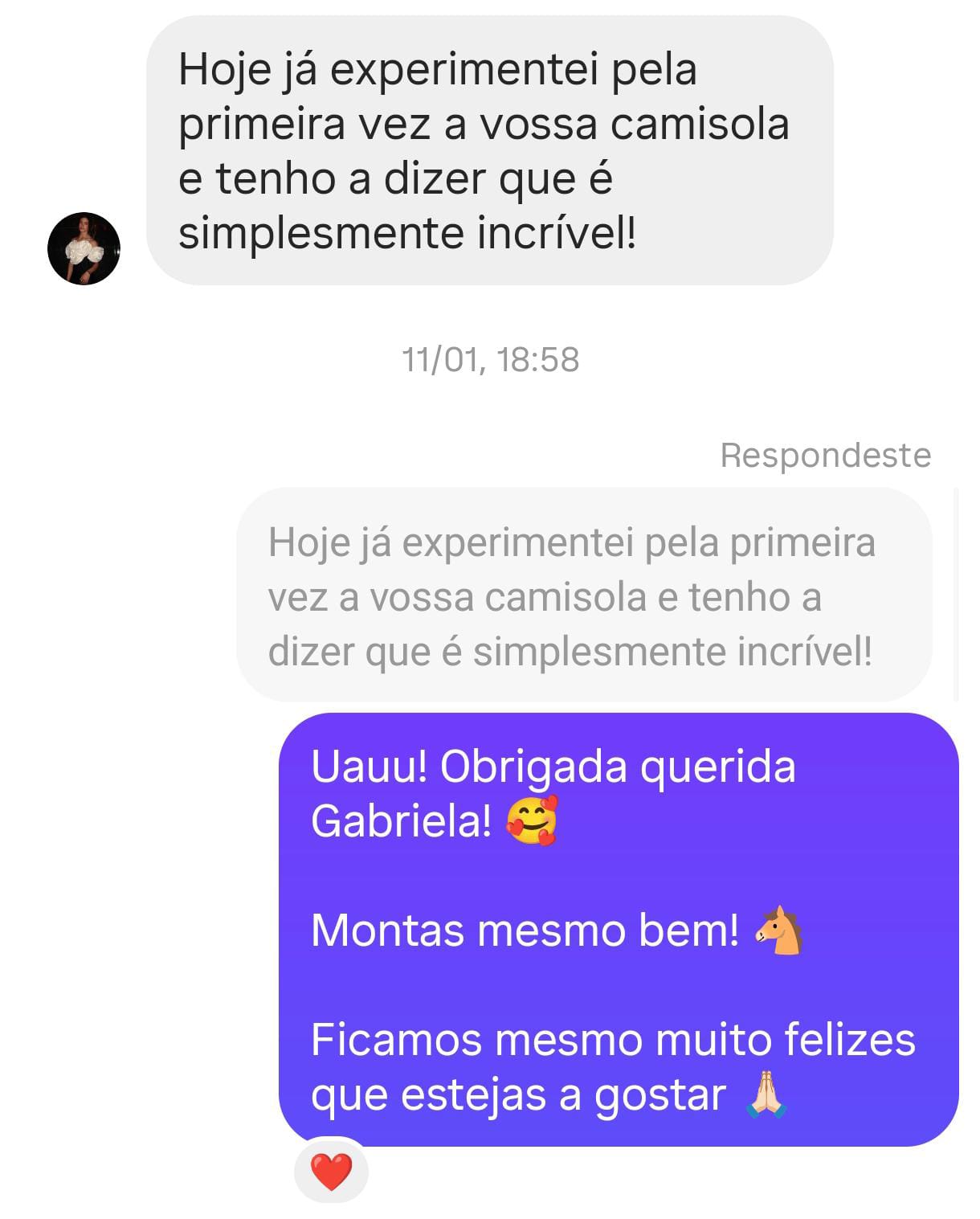View the red heart reaction on the purple message

(331, 1172)
